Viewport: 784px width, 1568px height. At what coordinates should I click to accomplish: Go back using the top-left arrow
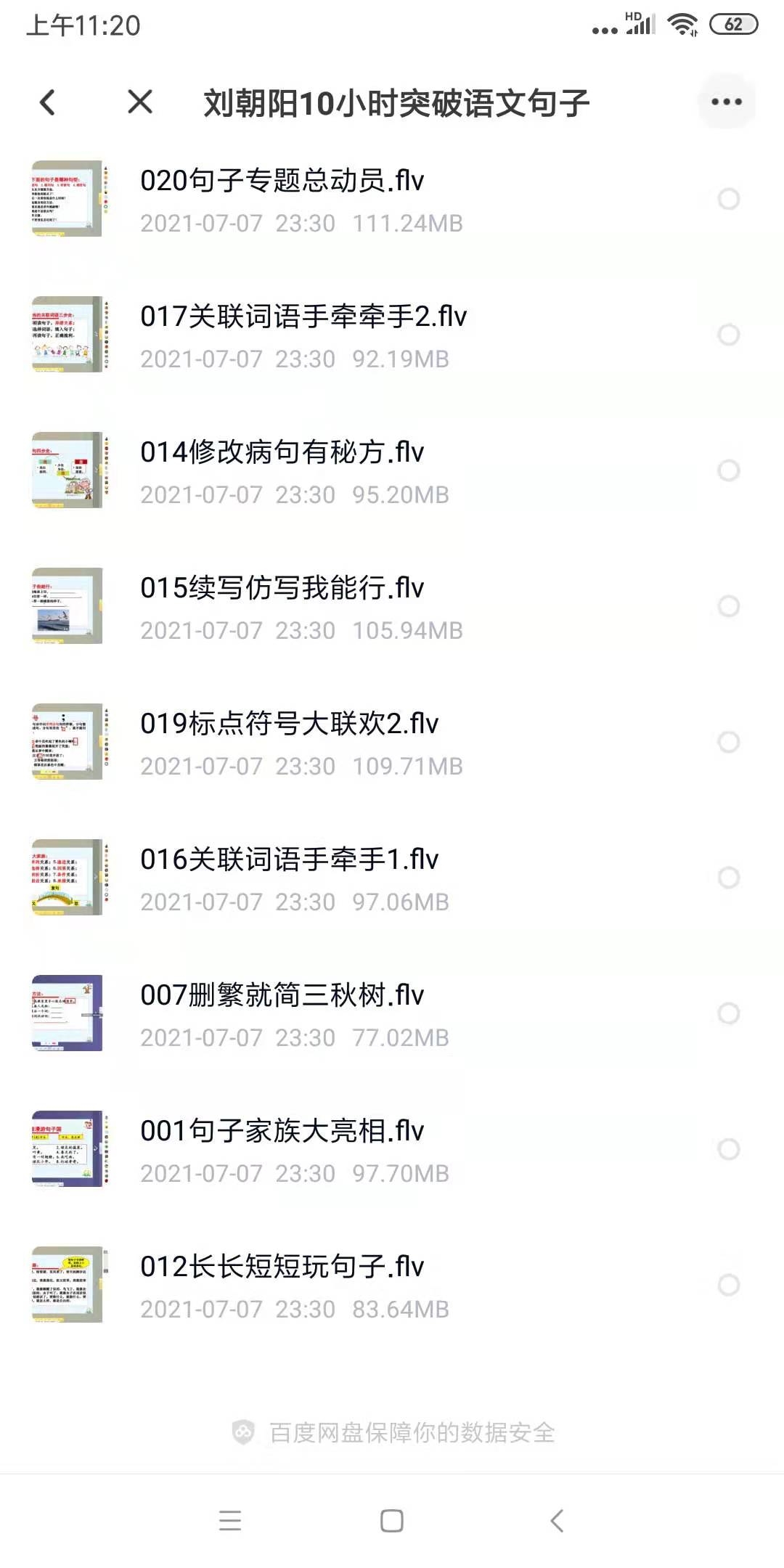click(x=48, y=102)
